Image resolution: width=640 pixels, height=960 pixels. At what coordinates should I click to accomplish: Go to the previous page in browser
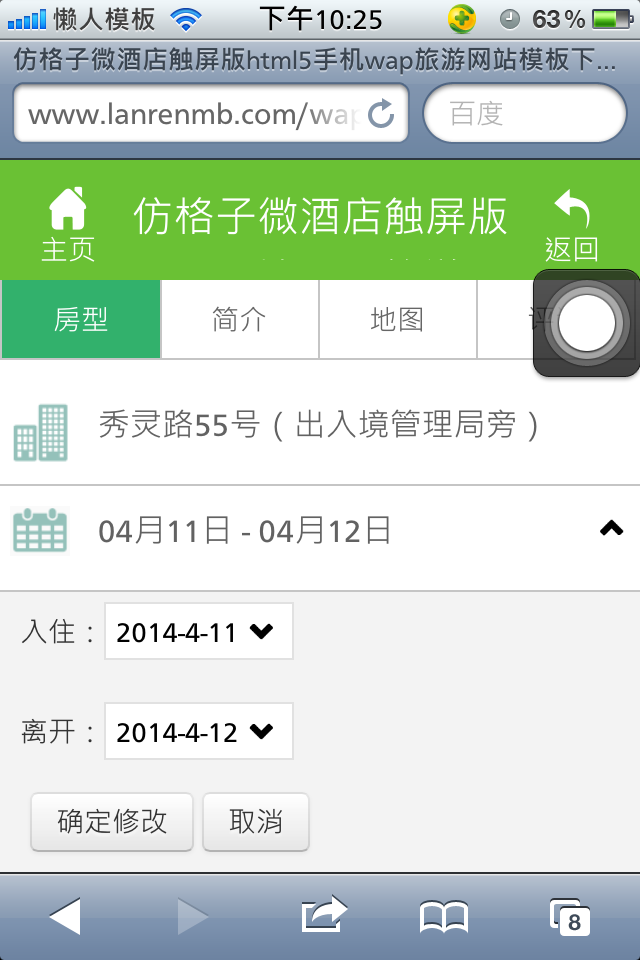coord(65,916)
